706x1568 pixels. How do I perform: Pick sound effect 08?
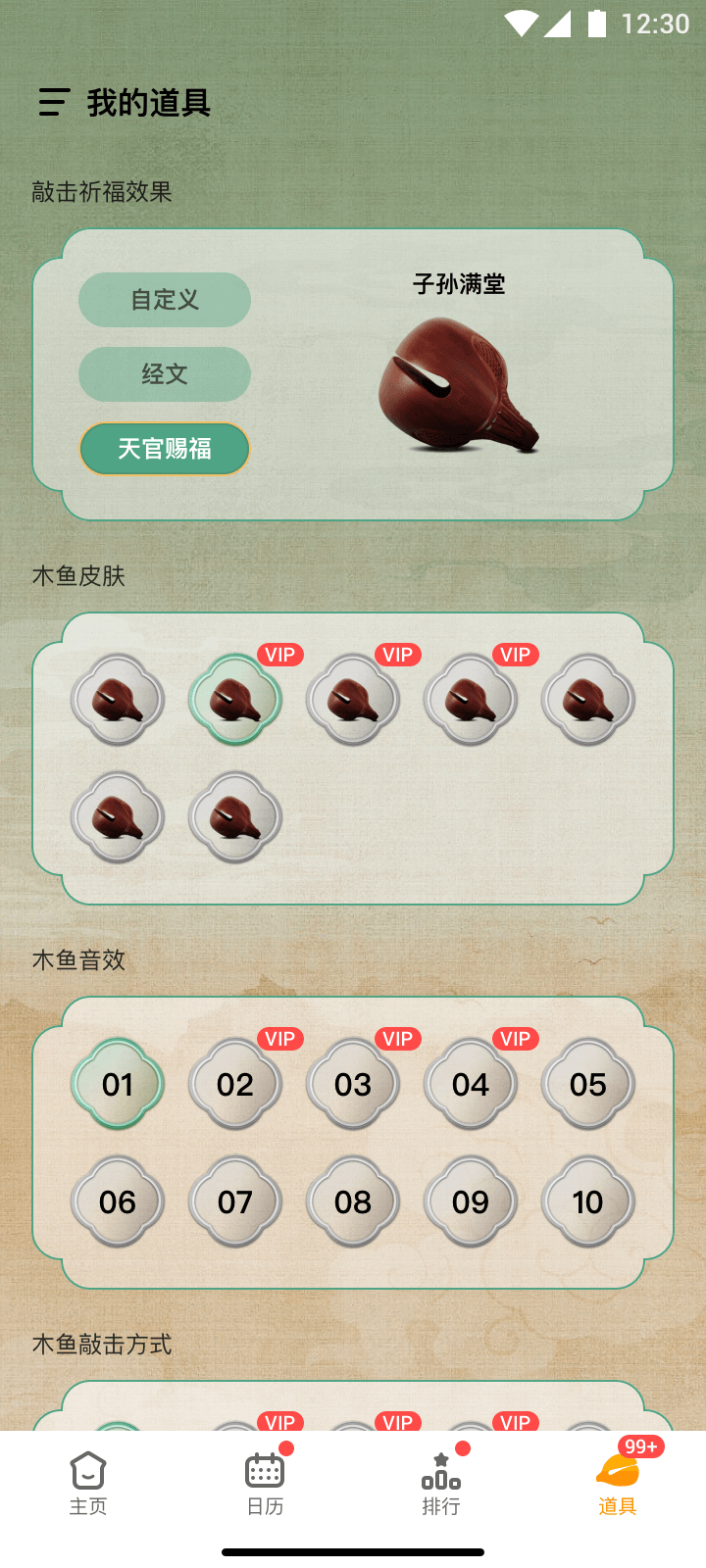pos(353,1201)
